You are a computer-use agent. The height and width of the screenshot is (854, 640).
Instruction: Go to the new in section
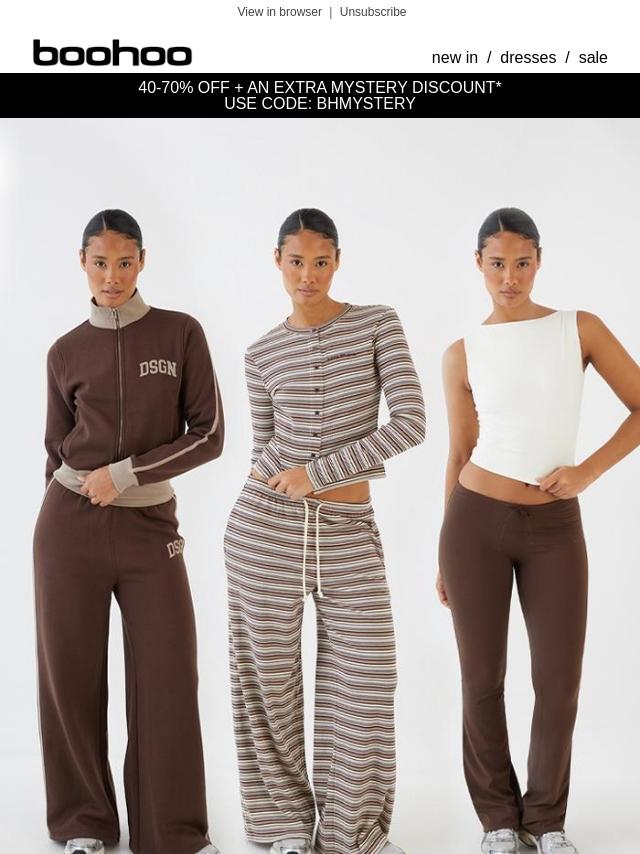pyautogui.click(x=454, y=58)
